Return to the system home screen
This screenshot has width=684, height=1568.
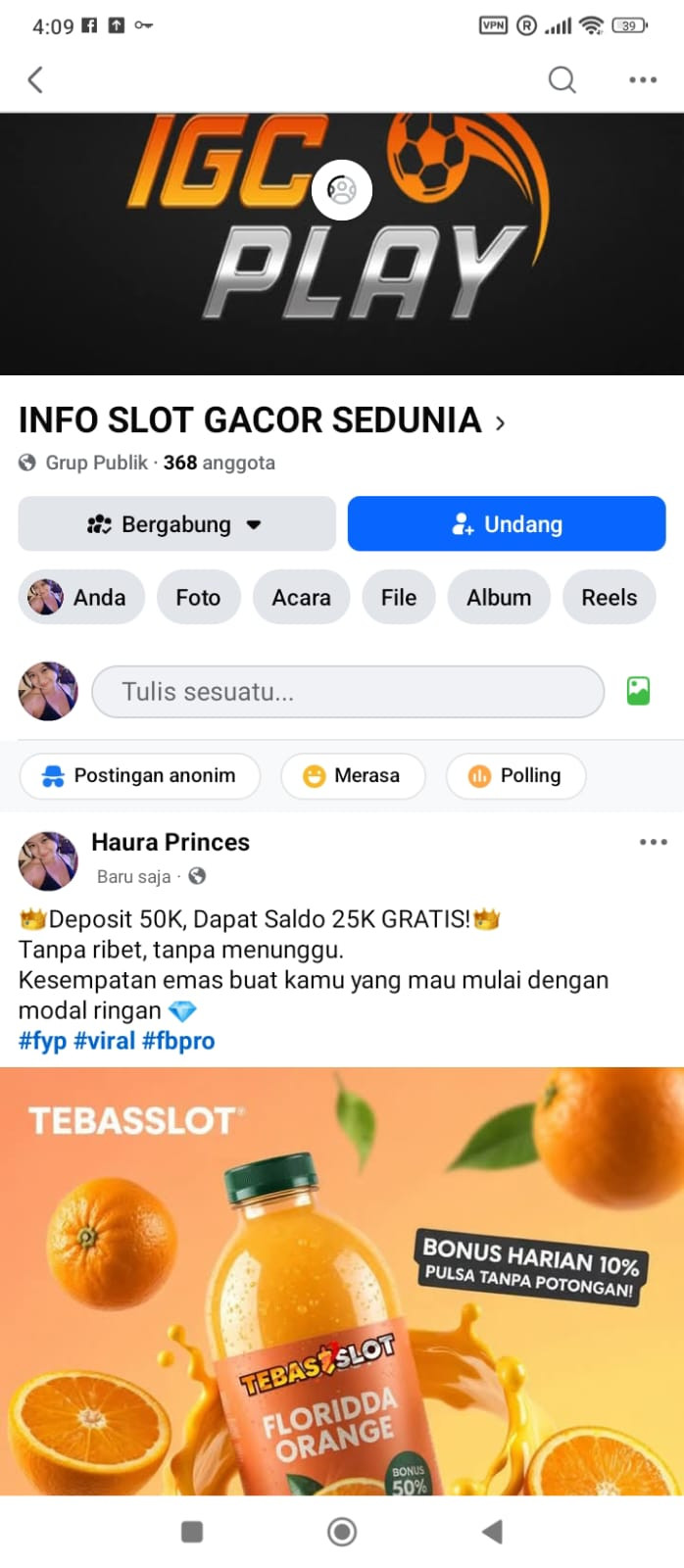pos(342,1532)
